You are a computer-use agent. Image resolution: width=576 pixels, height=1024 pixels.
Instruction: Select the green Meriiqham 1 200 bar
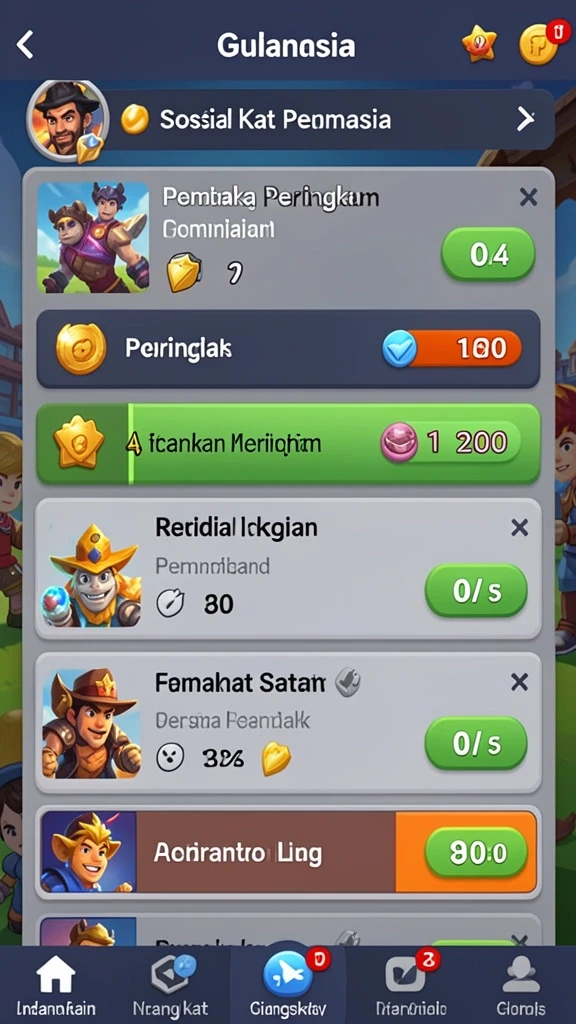[288, 443]
